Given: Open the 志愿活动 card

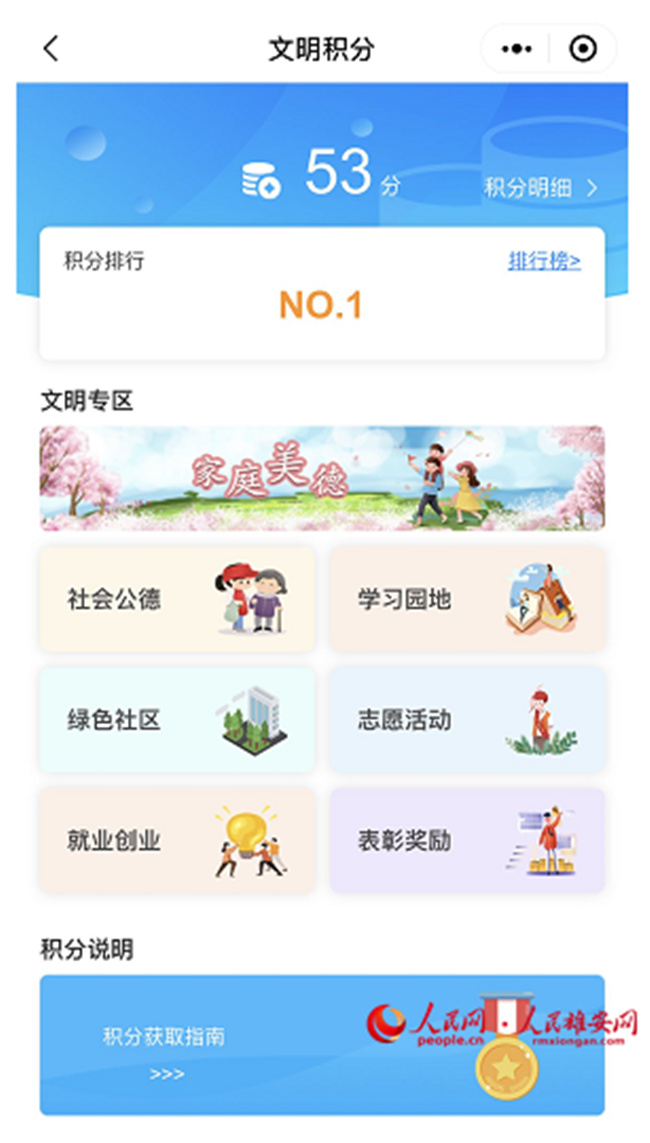Looking at the screenshot, I should point(467,720).
